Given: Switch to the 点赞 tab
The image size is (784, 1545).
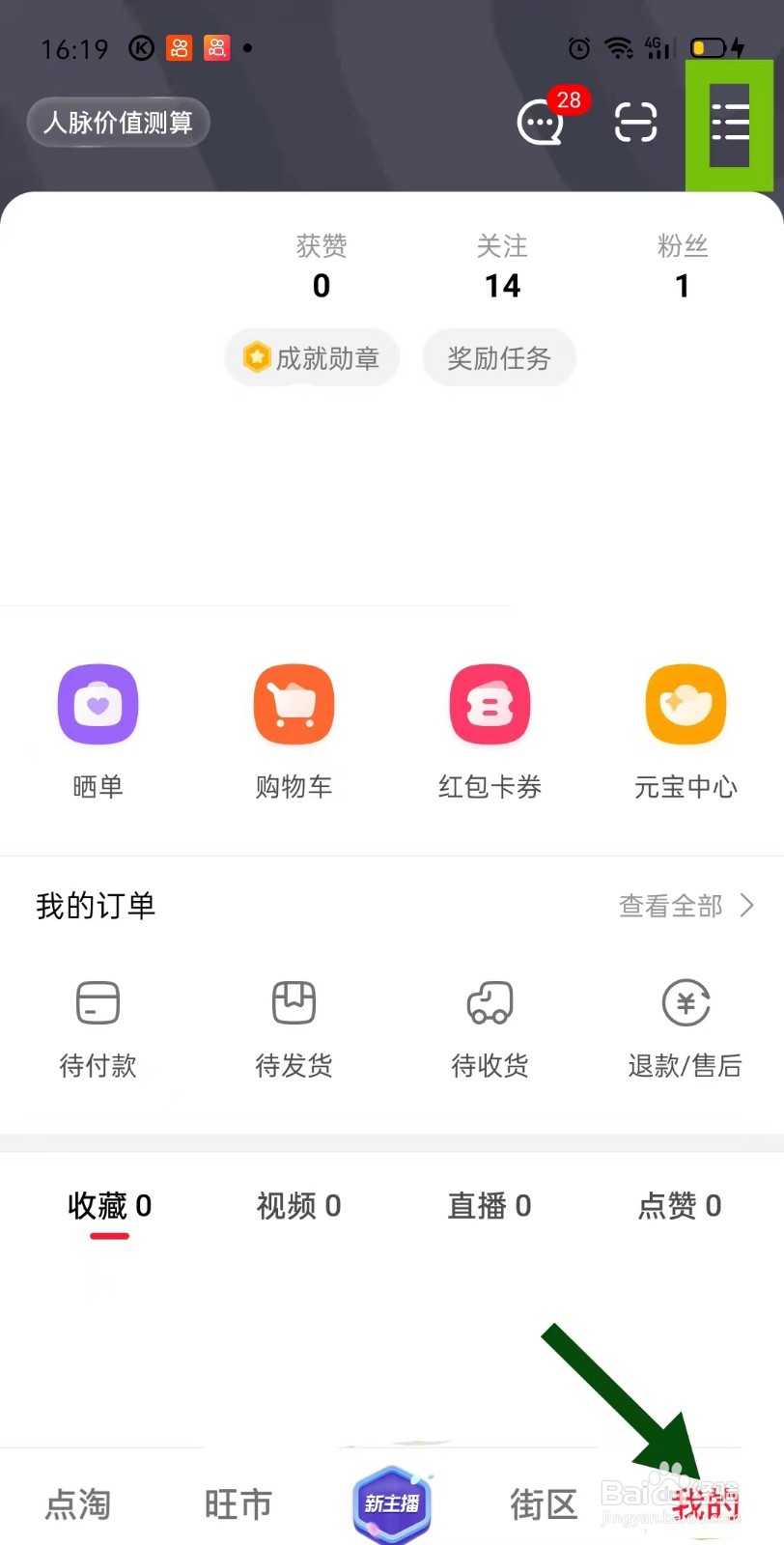Looking at the screenshot, I should click(x=680, y=1206).
